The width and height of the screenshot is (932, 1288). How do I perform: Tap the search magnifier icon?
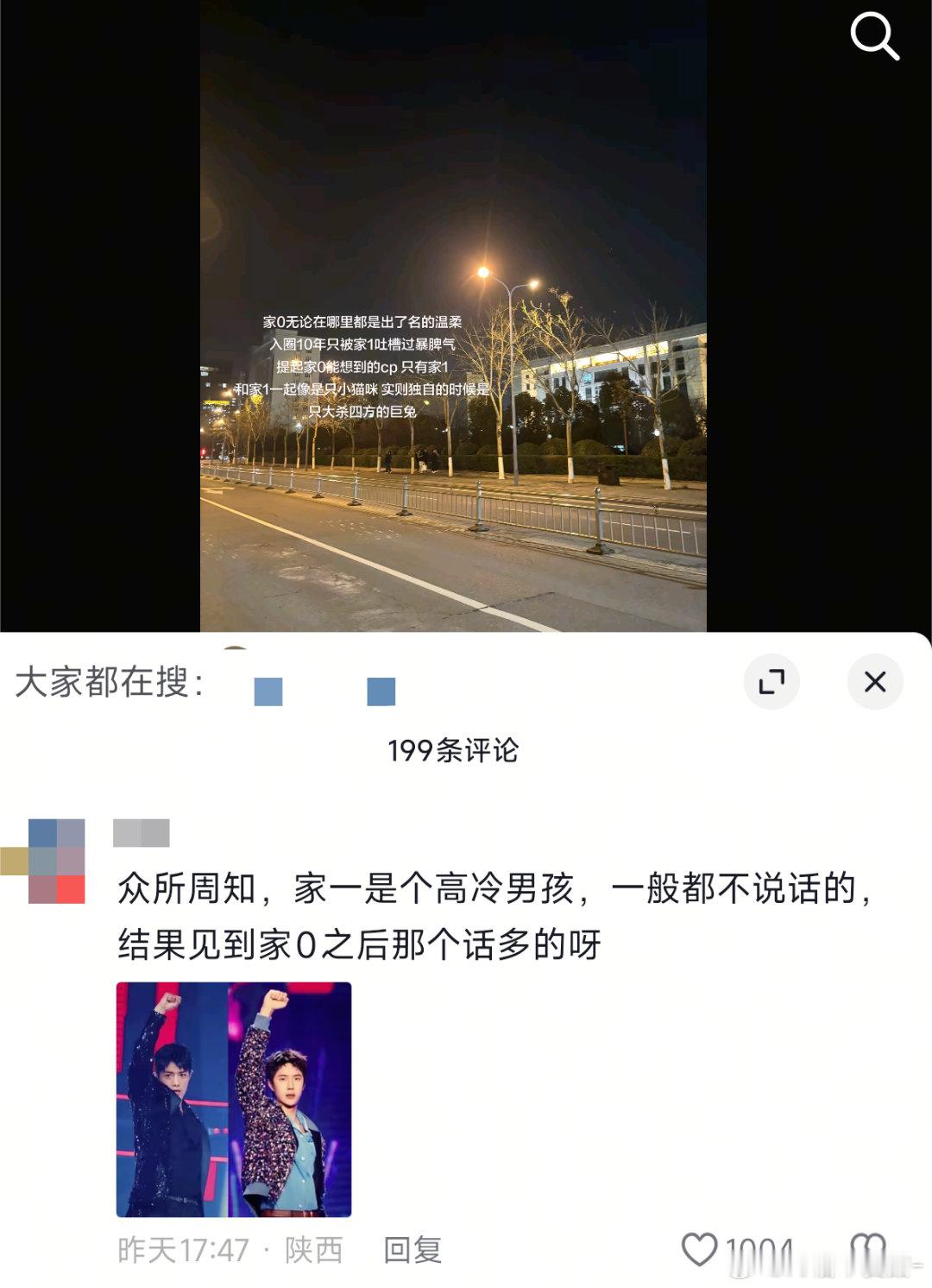pyautogui.click(x=876, y=36)
